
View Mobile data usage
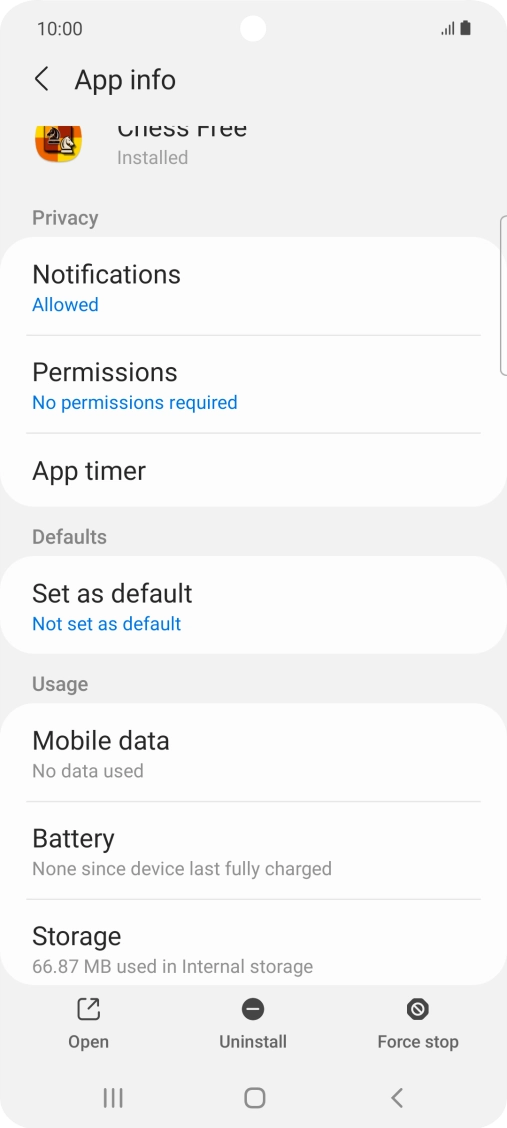pyautogui.click(x=253, y=753)
